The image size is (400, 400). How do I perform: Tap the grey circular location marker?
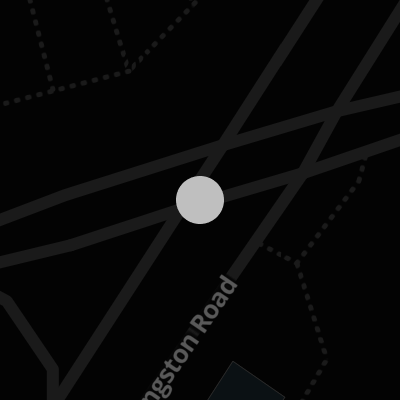coord(200,200)
